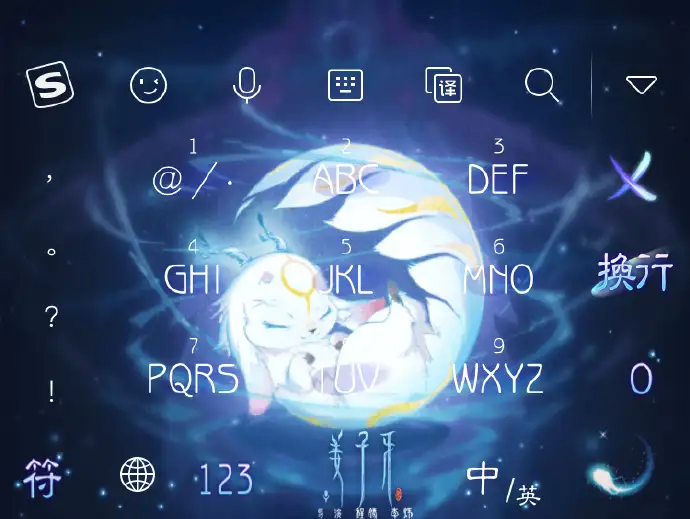The width and height of the screenshot is (690, 519).
Task: Tap the 4 GHI key
Action: pos(194,270)
